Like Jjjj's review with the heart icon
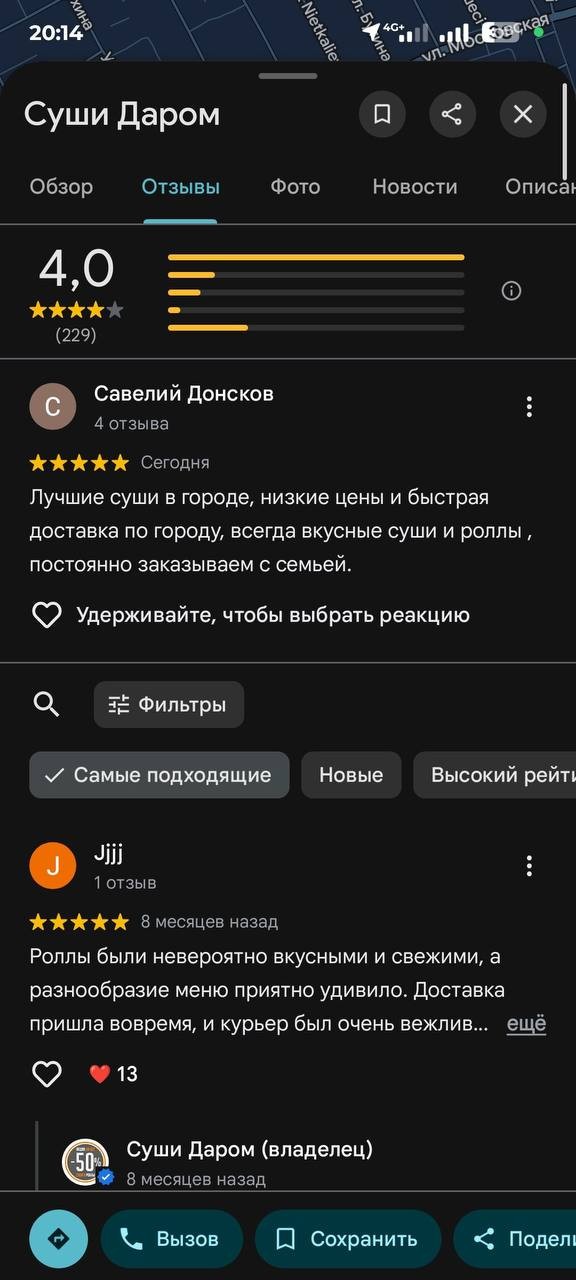The height and width of the screenshot is (1280, 576). [x=47, y=1074]
